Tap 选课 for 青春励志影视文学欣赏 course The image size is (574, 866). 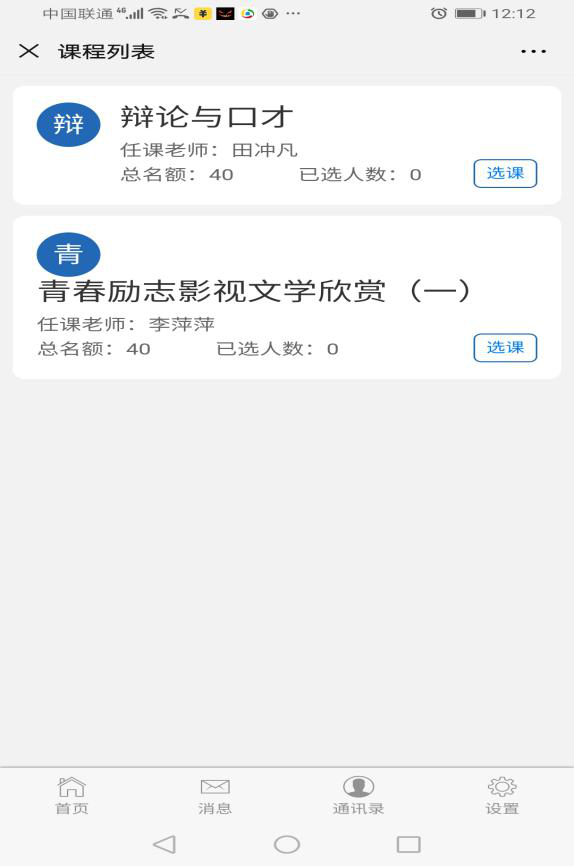(x=505, y=347)
